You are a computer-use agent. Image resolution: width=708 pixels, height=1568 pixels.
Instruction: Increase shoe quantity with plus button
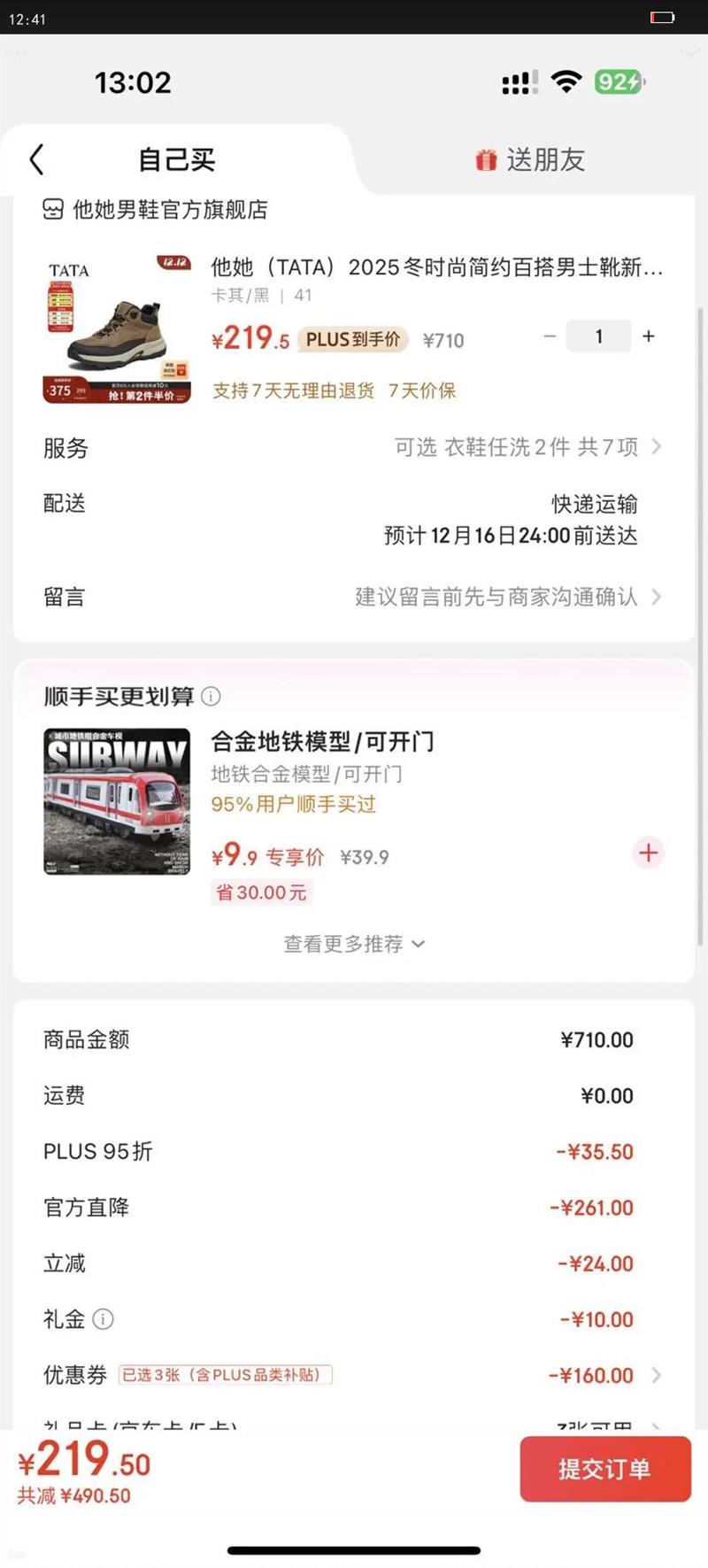tap(649, 336)
